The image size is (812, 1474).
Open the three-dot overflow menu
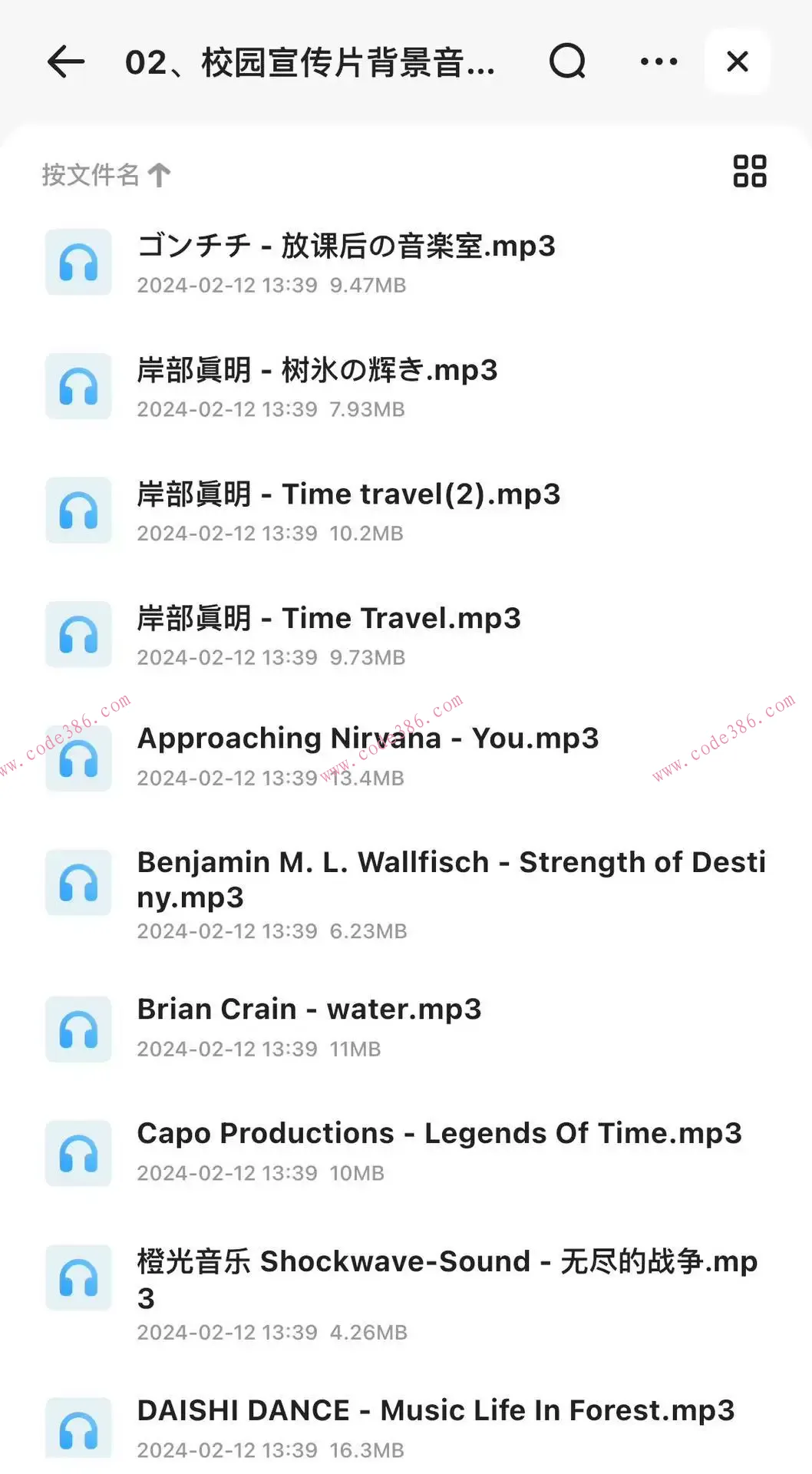(x=659, y=61)
